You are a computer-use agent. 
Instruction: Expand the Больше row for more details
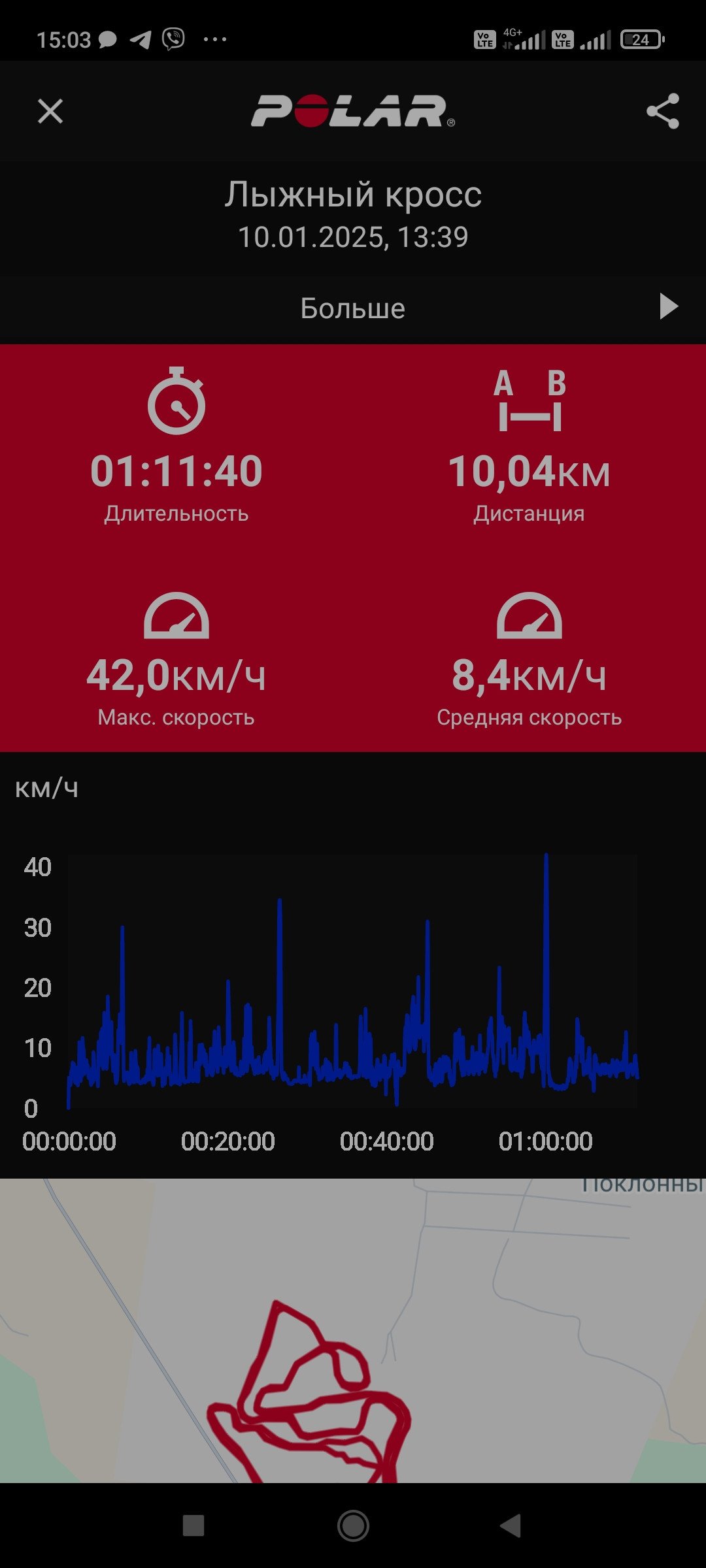(353, 308)
